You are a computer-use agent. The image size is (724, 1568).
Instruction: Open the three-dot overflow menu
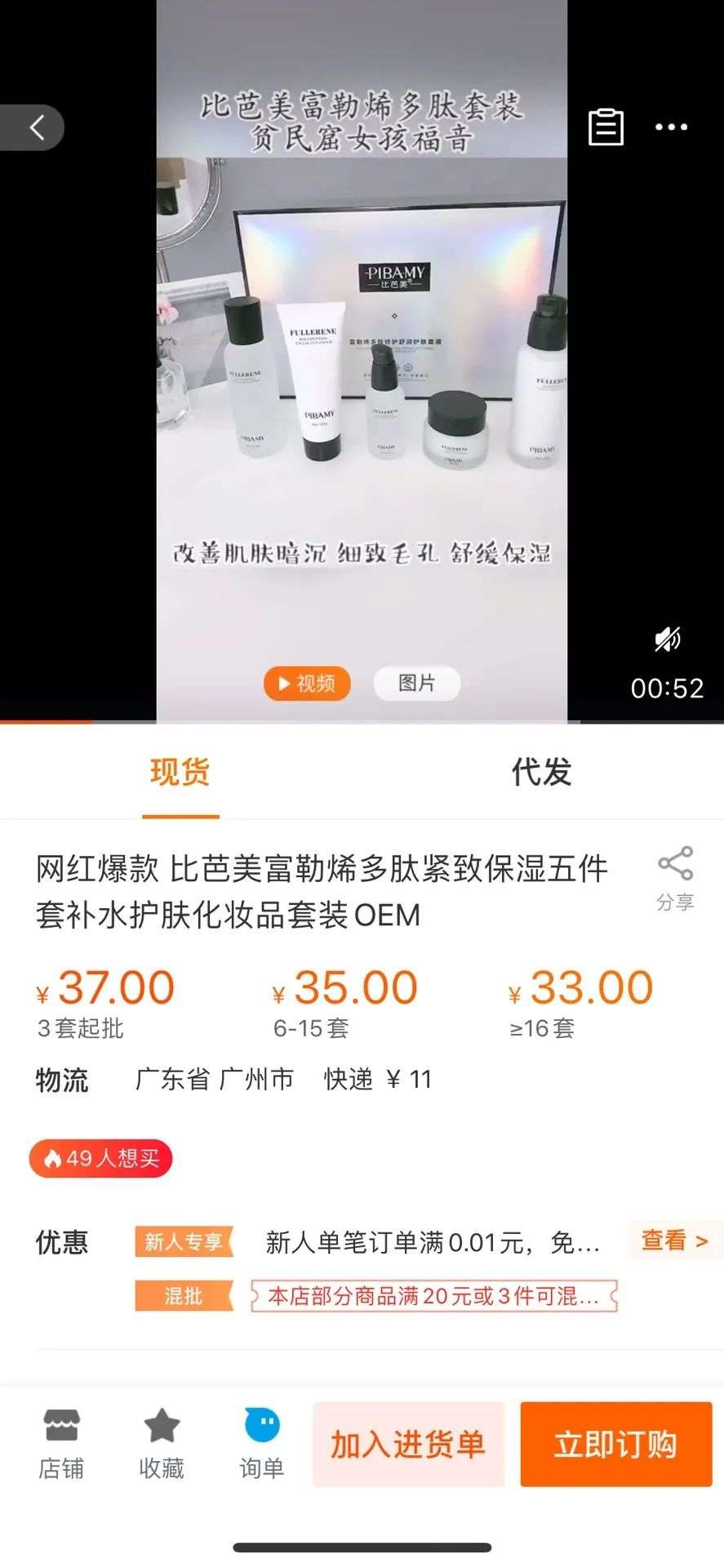point(671,127)
